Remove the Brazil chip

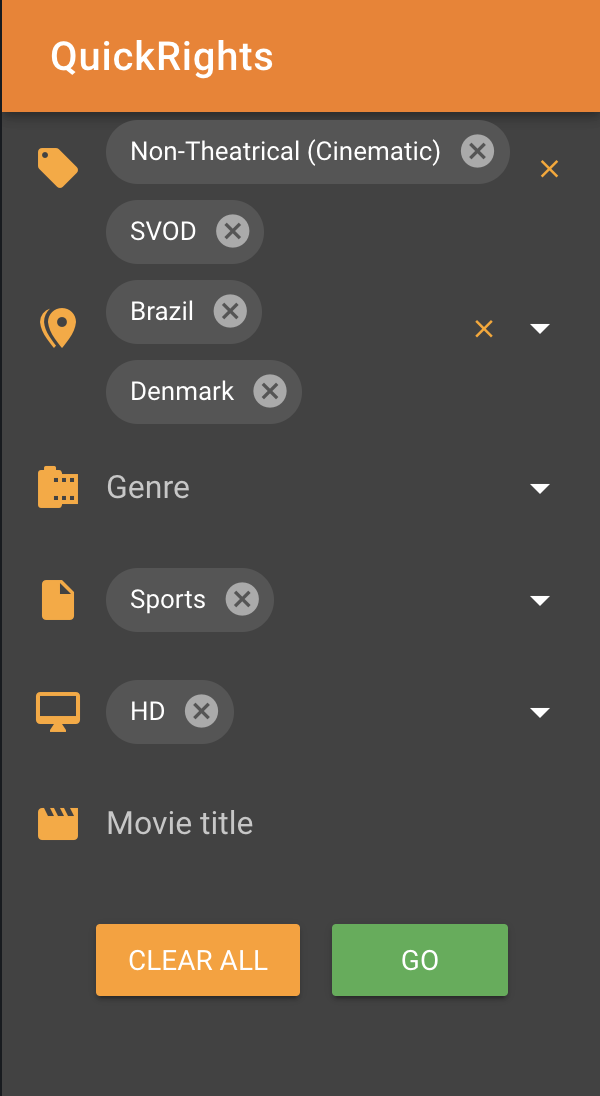pos(230,312)
